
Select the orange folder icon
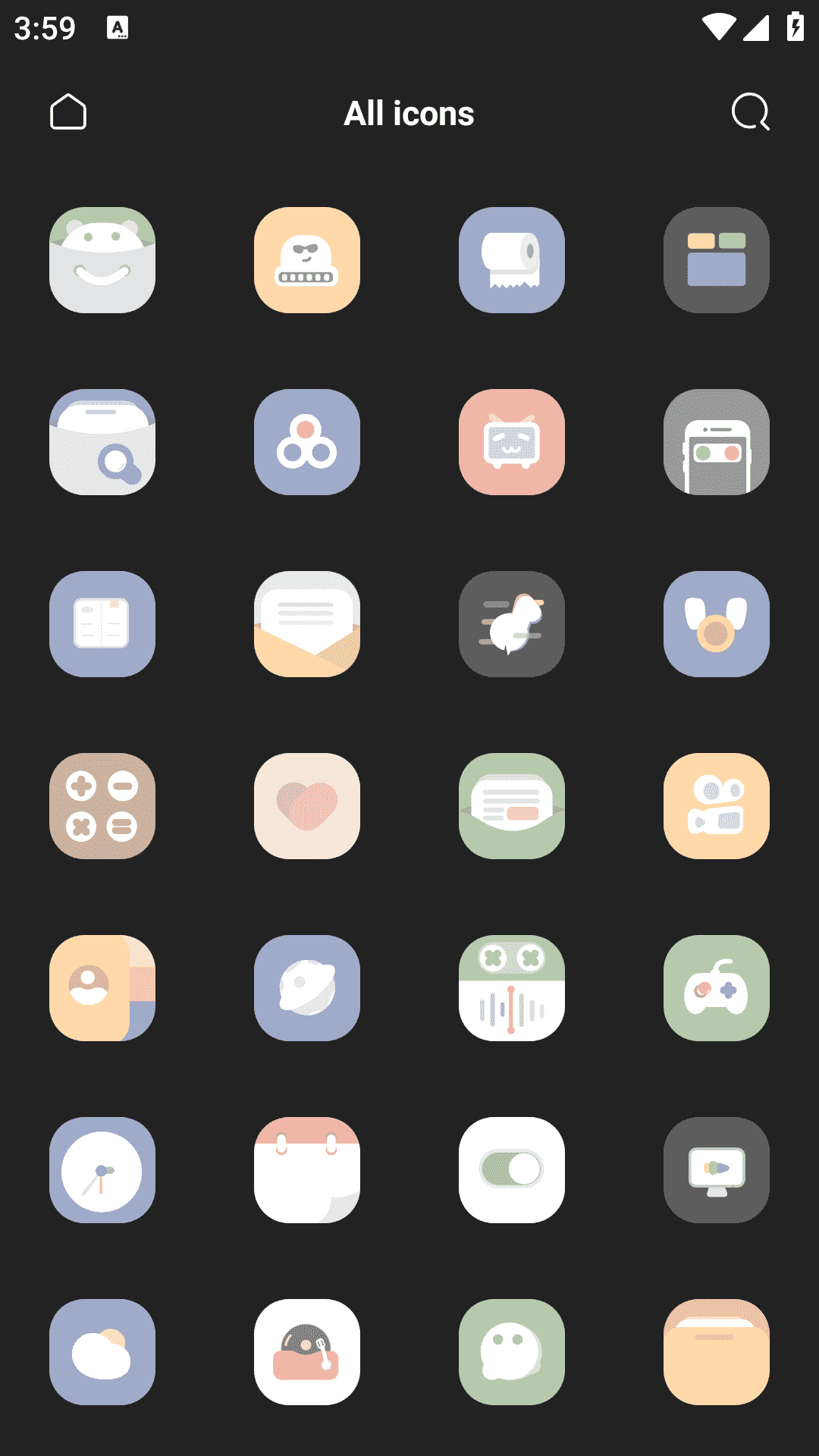(717, 1352)
